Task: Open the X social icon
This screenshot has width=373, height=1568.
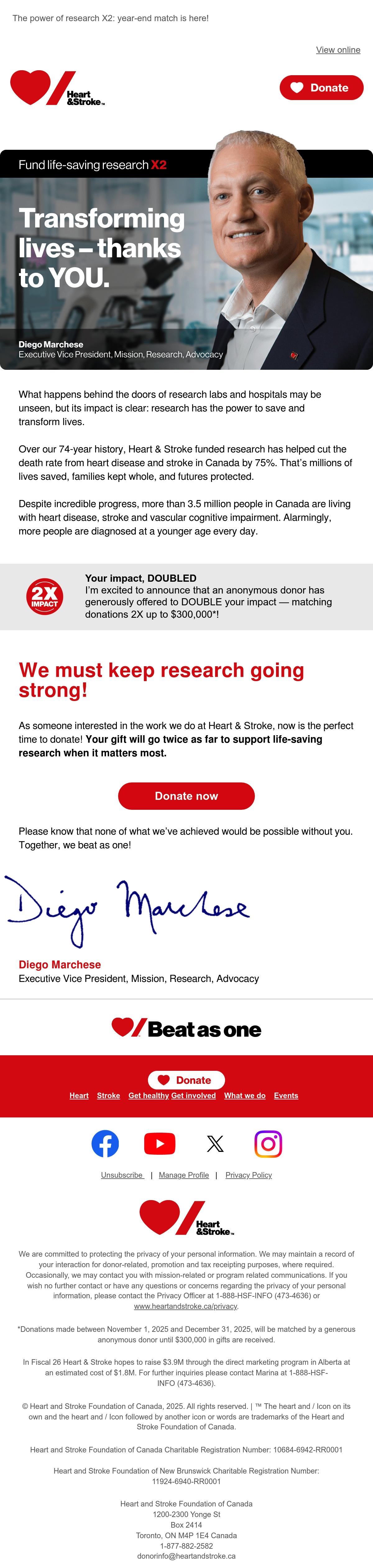Action: 215,1143
